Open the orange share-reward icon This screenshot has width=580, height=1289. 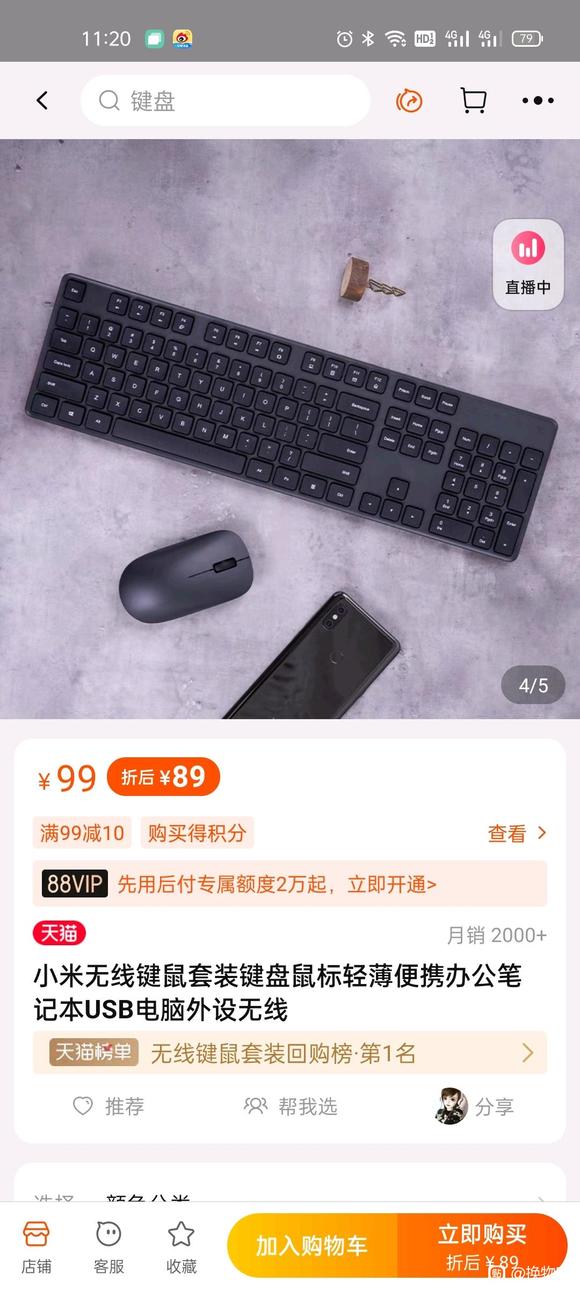(410, 100)
